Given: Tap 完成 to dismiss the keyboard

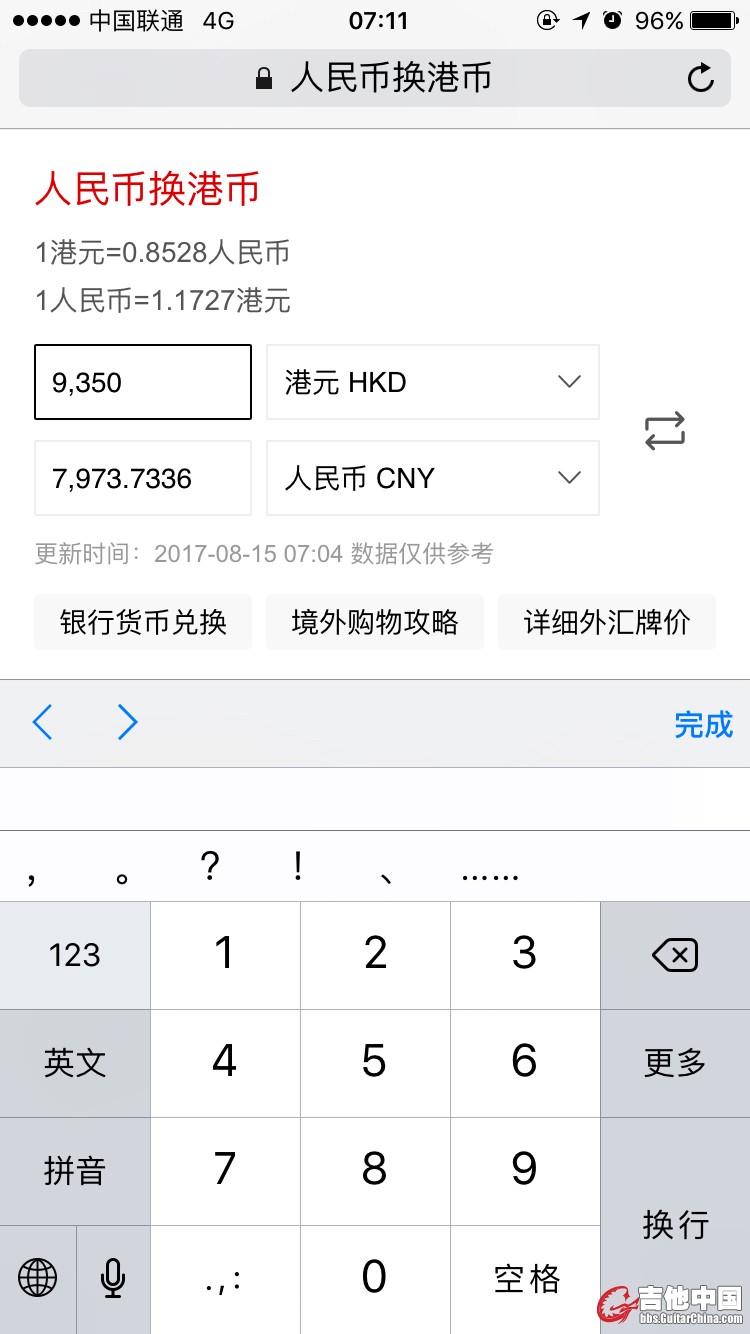Looking at the screenshot, I should pos(703,724).
